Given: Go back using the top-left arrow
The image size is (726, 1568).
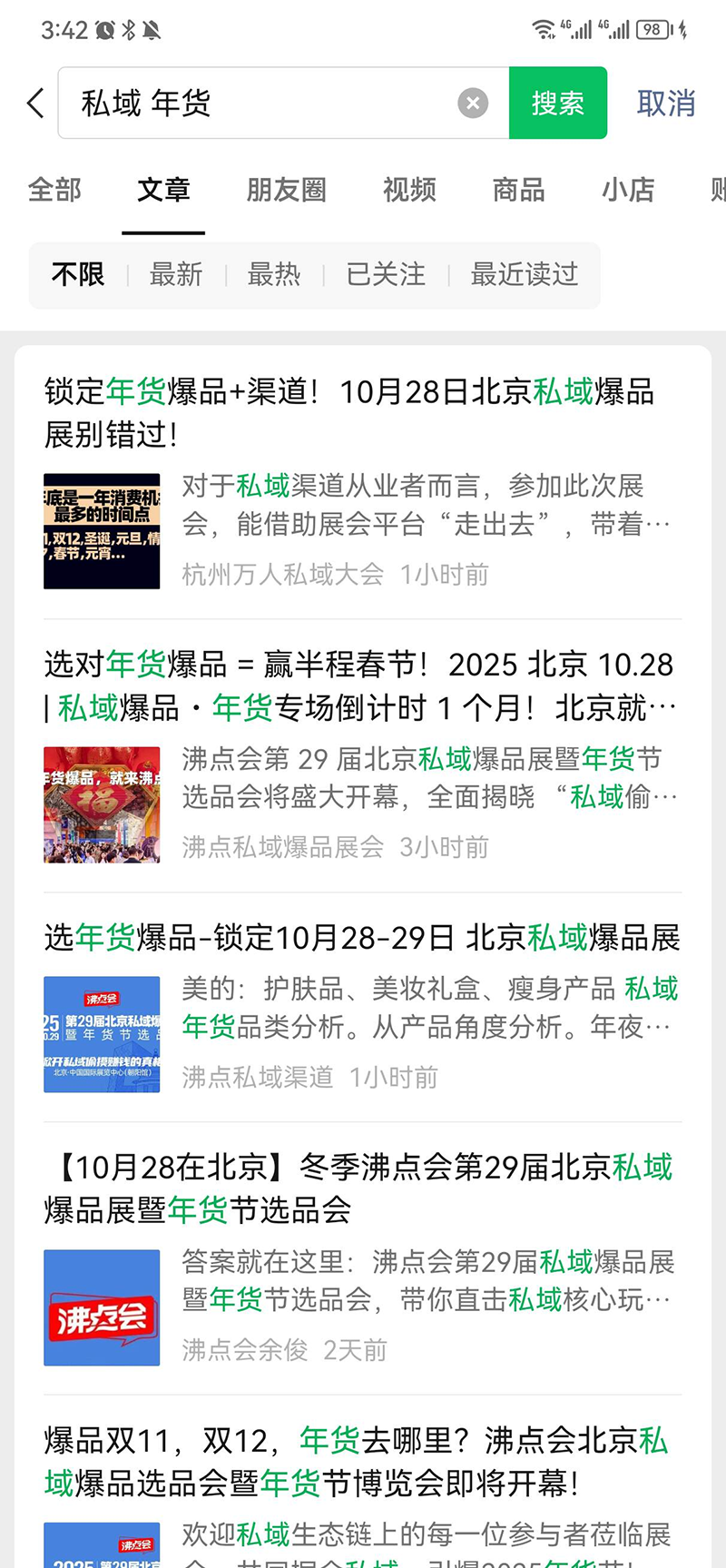Looking at the screenshot, I should 35,103.
